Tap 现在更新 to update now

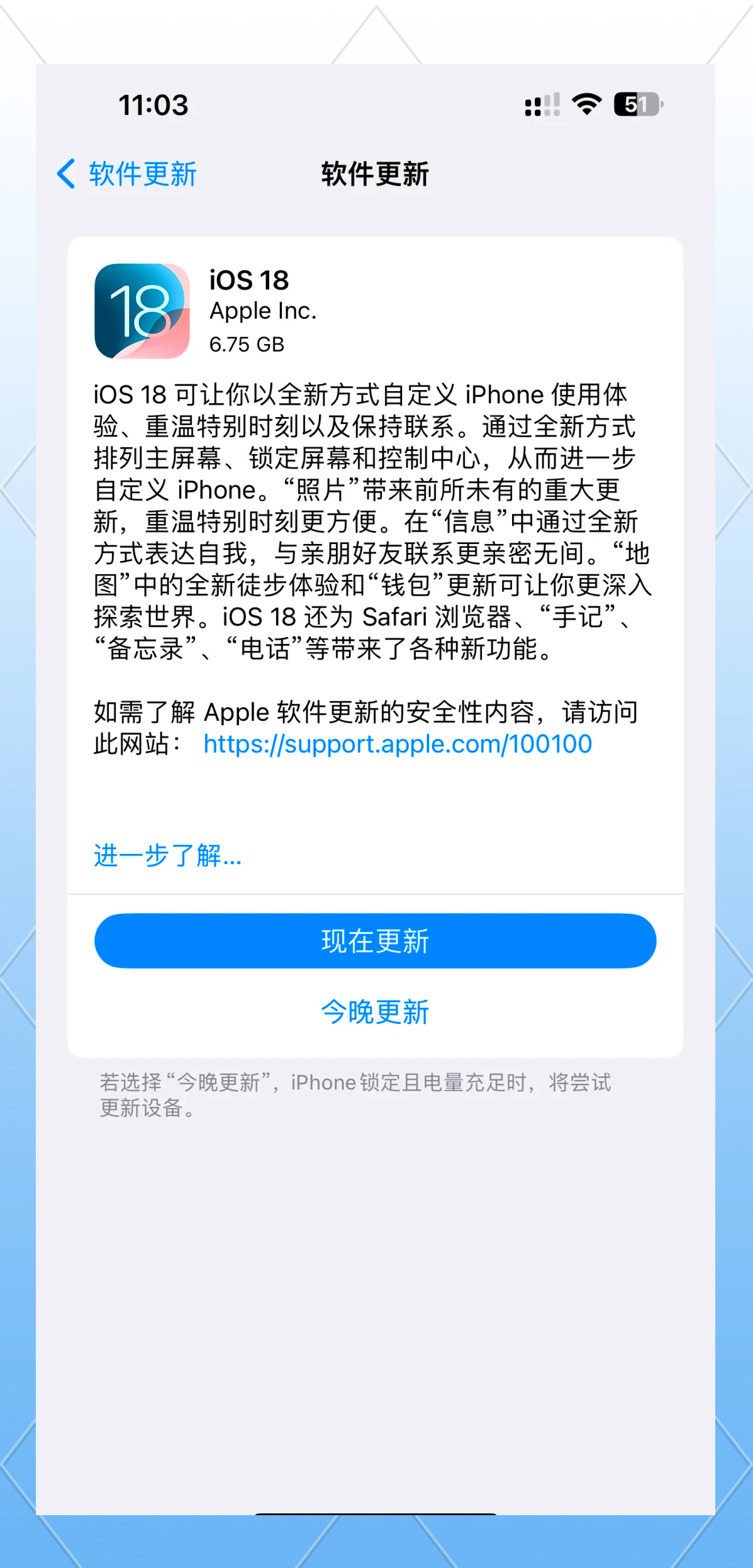(375, 940)
